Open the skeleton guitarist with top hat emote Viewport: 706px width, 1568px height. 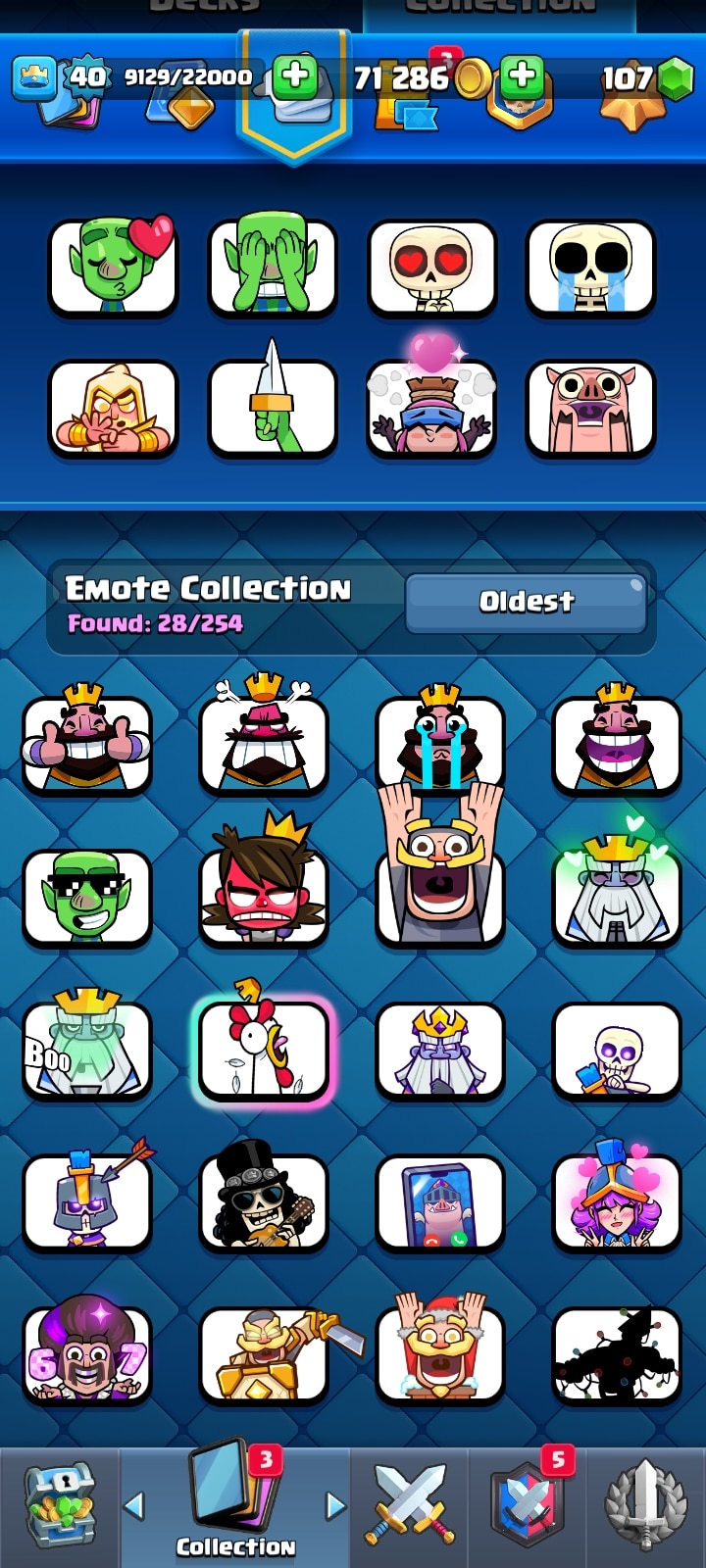(x=264, y=1201)
